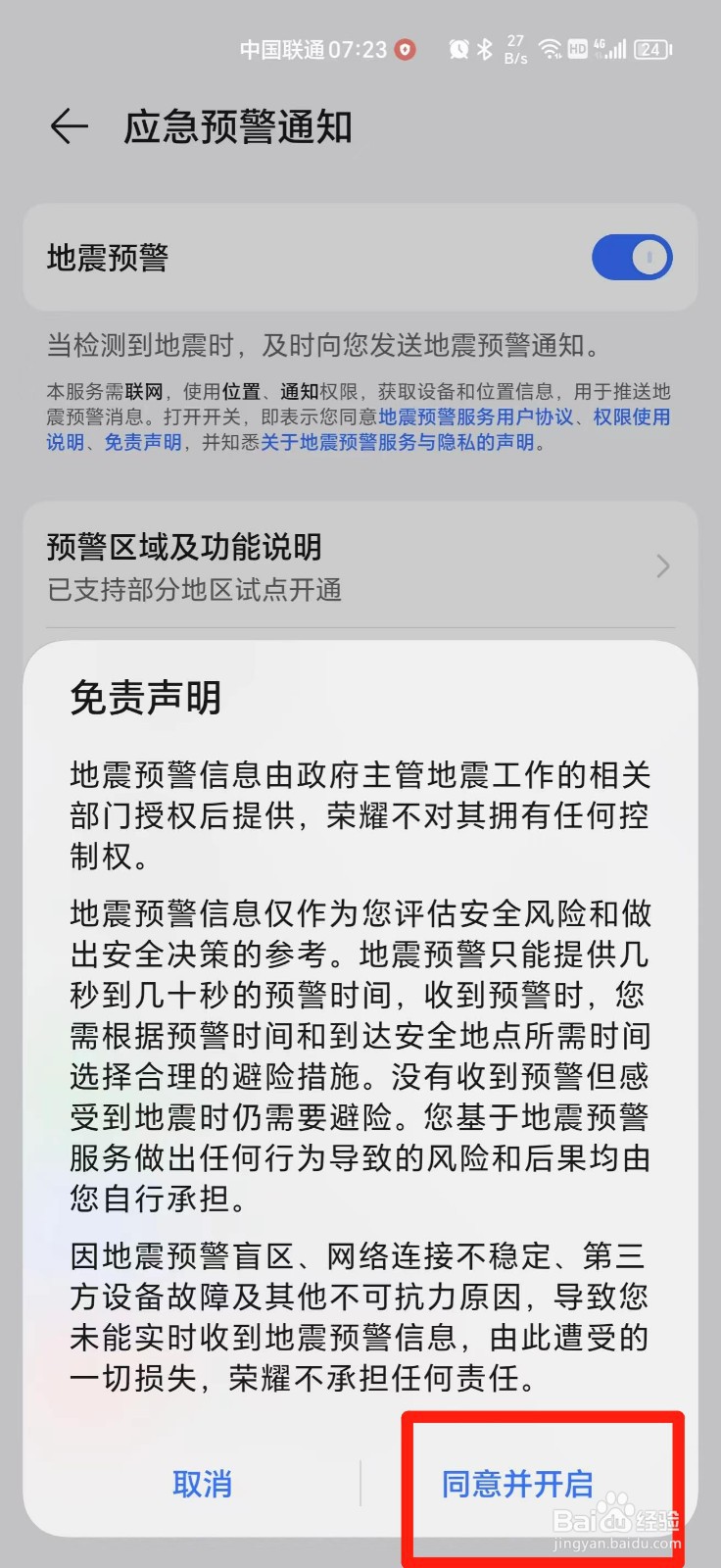Tap the 4G mobile signal icon
The height and width of the screenshot is (1568, 721).
pyautogui.click(x=612, y=50)
